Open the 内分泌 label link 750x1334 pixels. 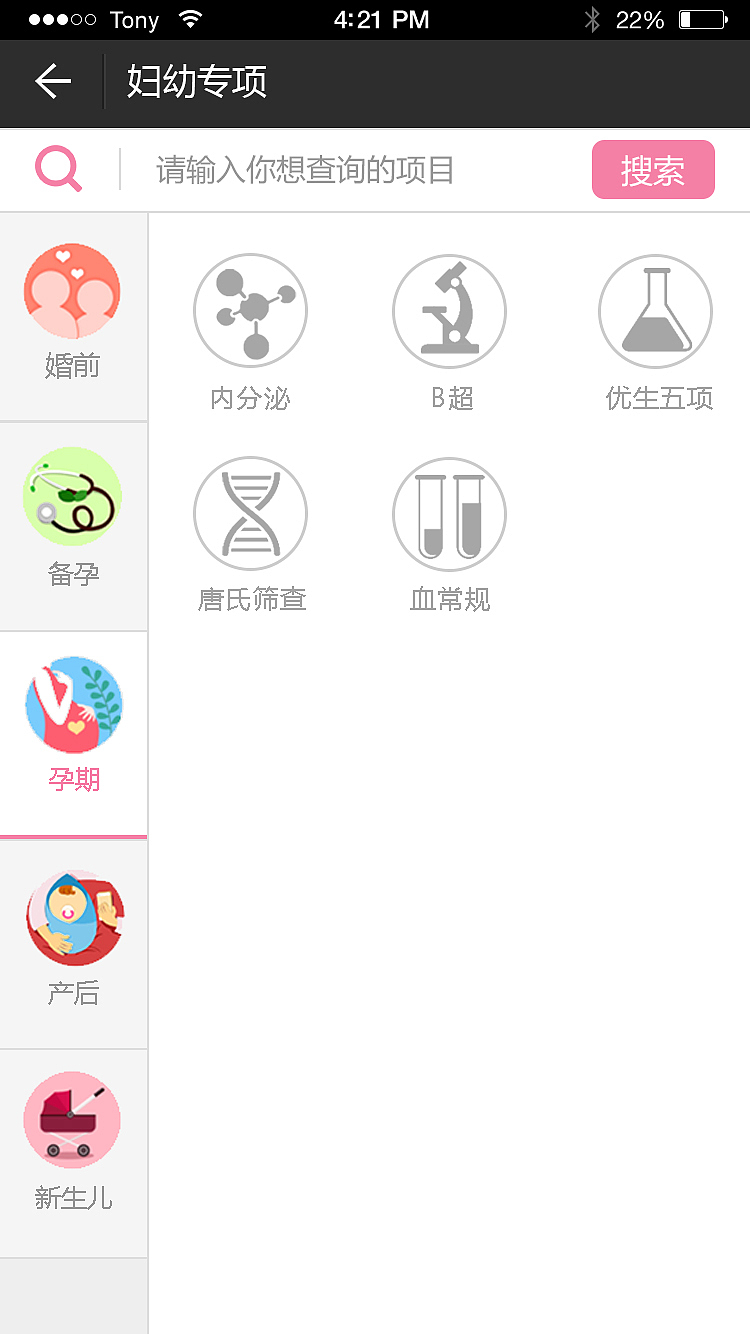click(250, 399)
